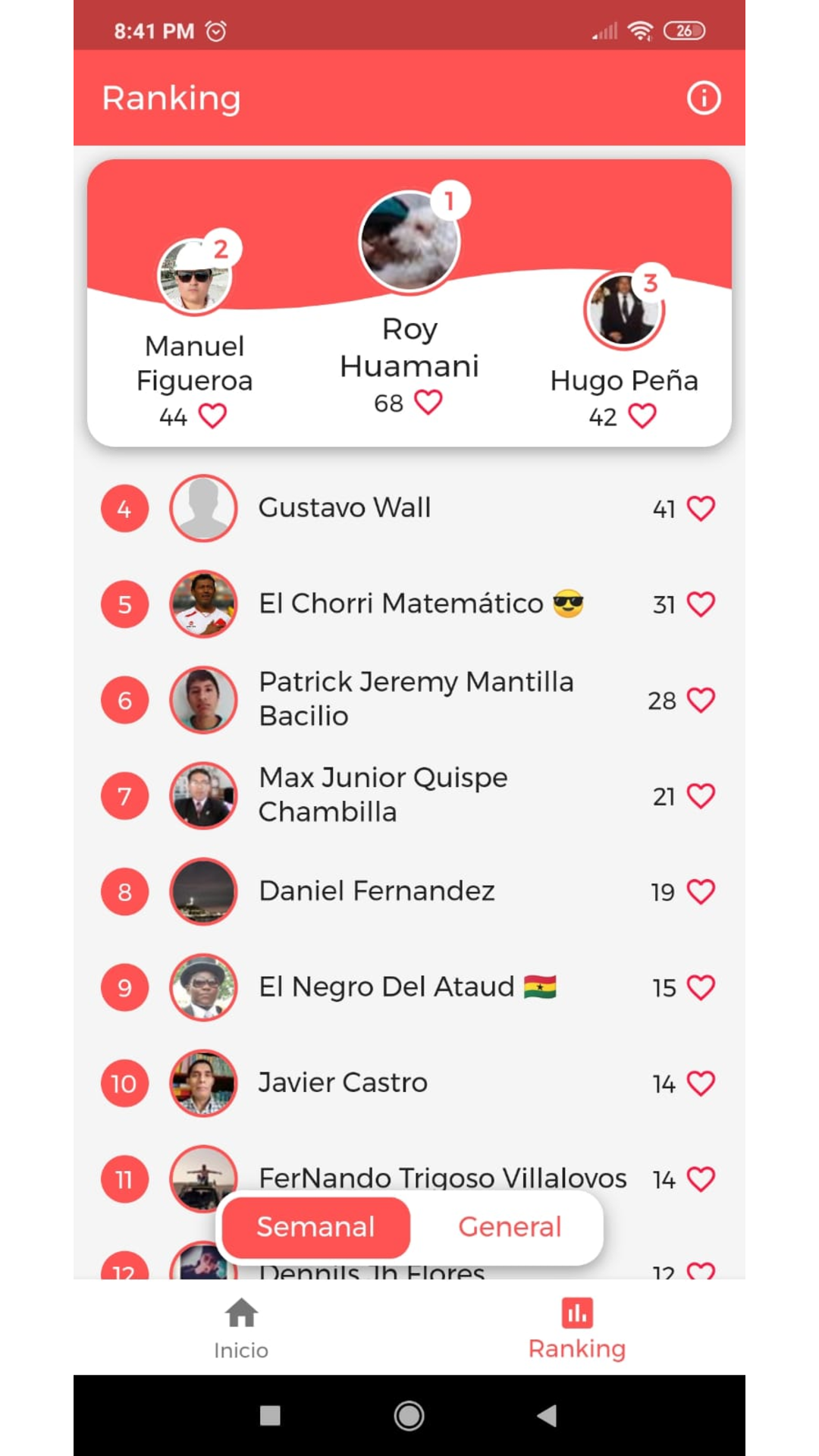Select Patrick Jeremy Mantilla Bacilio's entry

(409, 700)
